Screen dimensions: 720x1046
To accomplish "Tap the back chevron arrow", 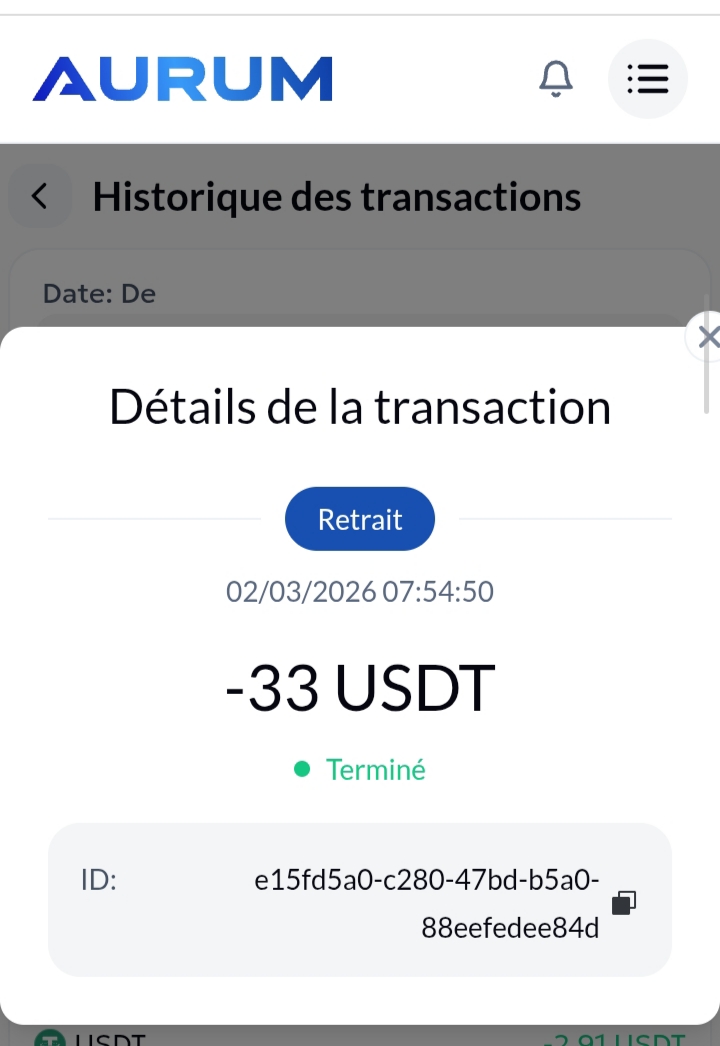I will (x=38, y=196).
